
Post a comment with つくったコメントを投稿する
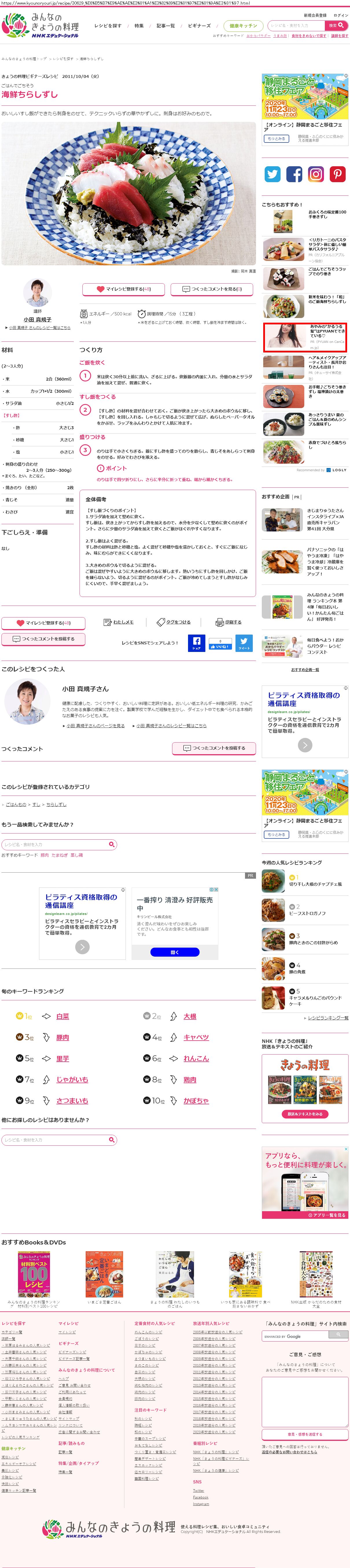coord(43,639)
